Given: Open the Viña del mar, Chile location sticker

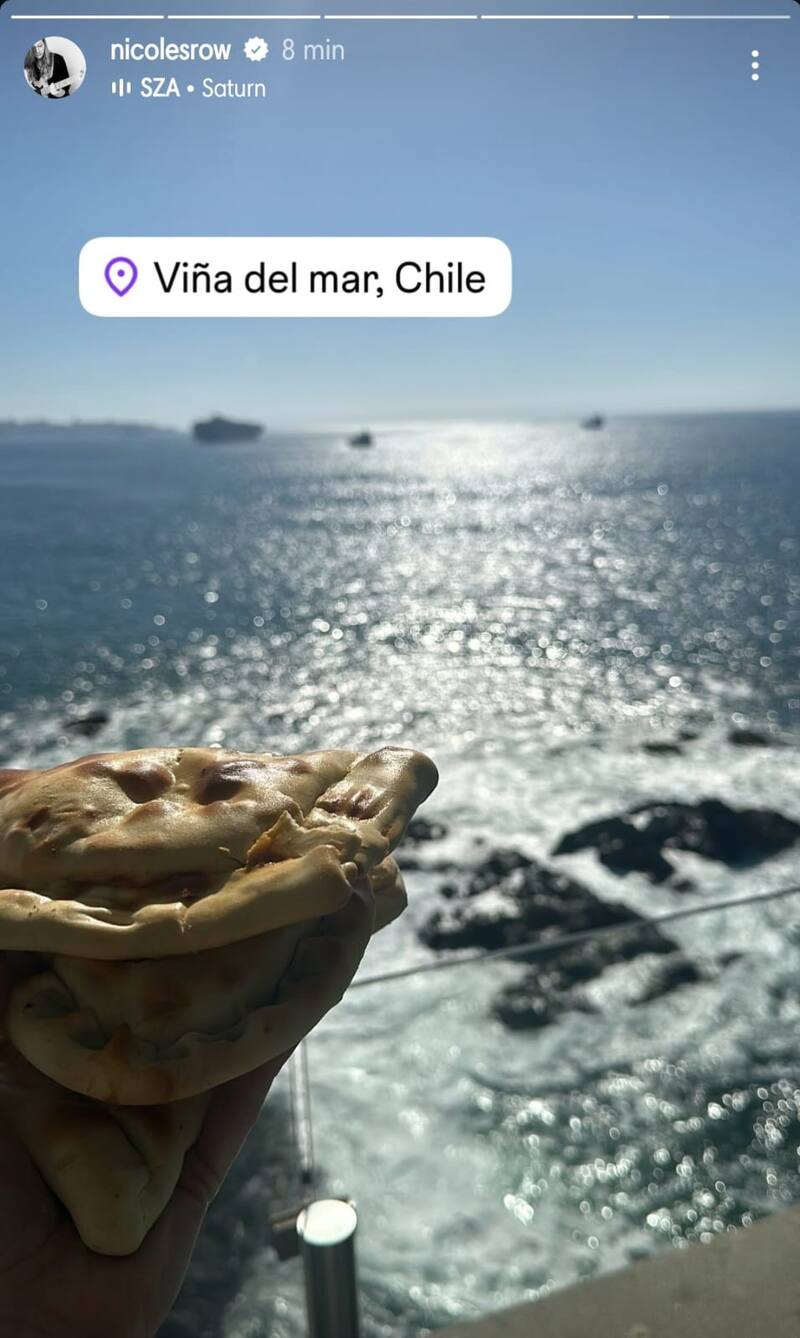Looking at the screenshot, I should coord(295,276).
